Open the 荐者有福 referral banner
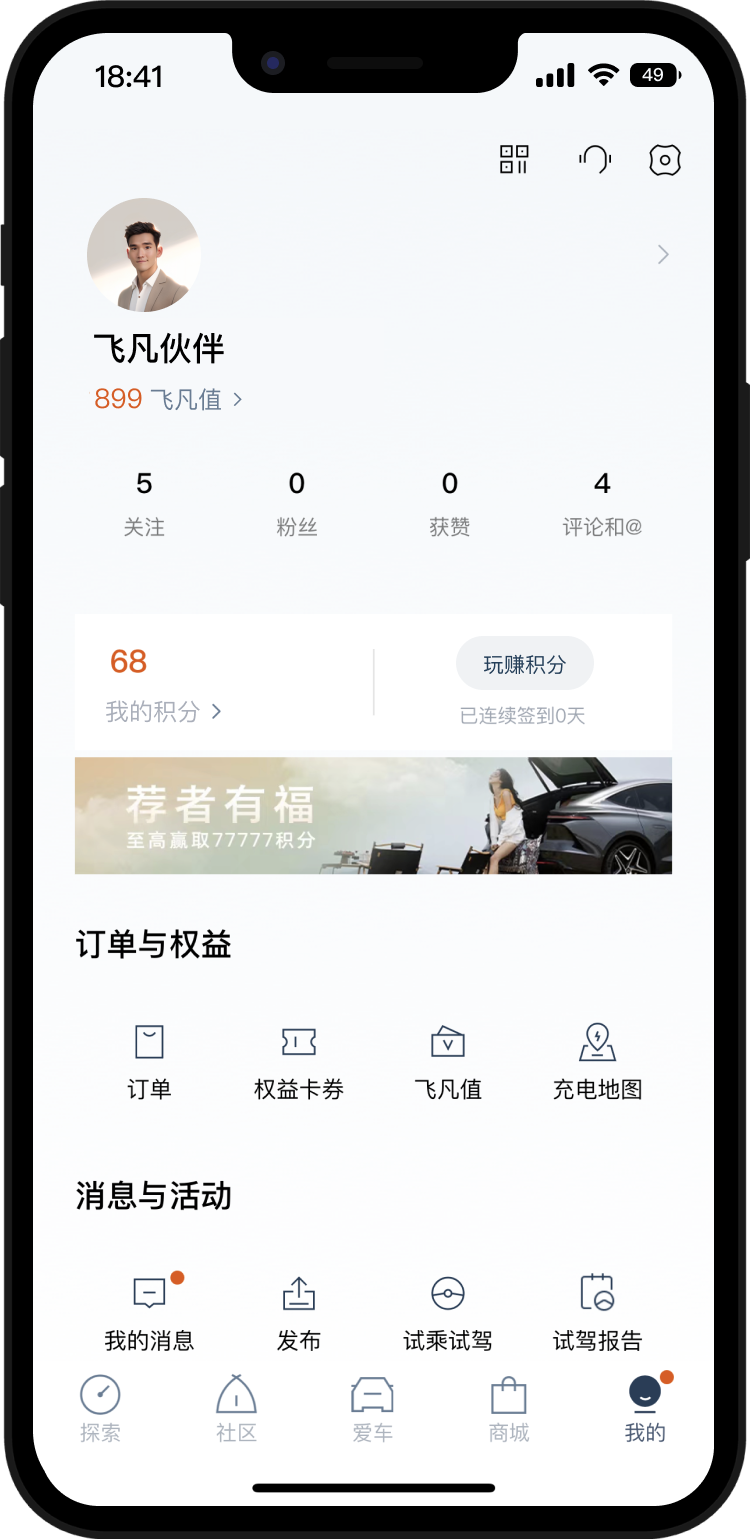The height and width of the screenshot is (1539, 750). click(373, 815)
